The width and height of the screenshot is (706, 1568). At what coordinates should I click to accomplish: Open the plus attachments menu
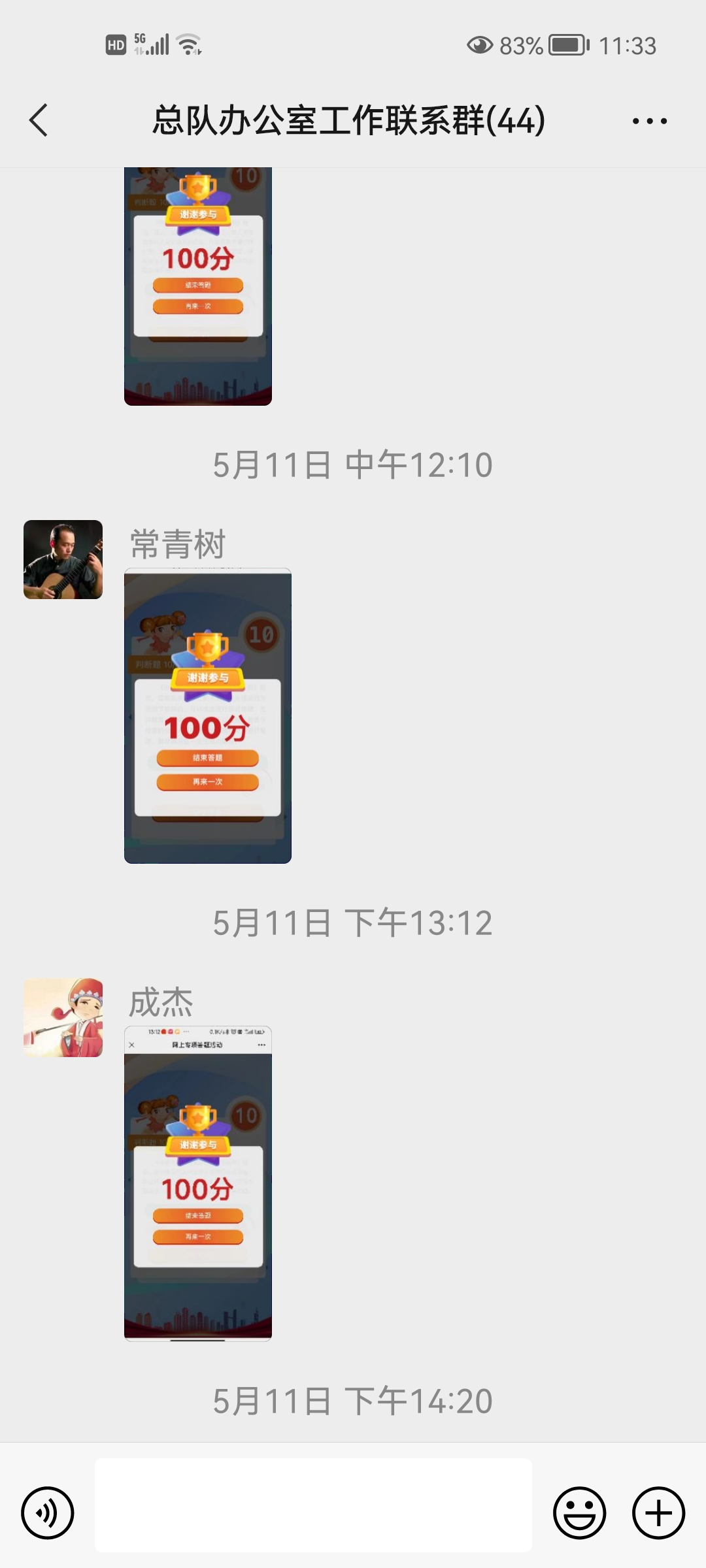tap(658, 1512)
